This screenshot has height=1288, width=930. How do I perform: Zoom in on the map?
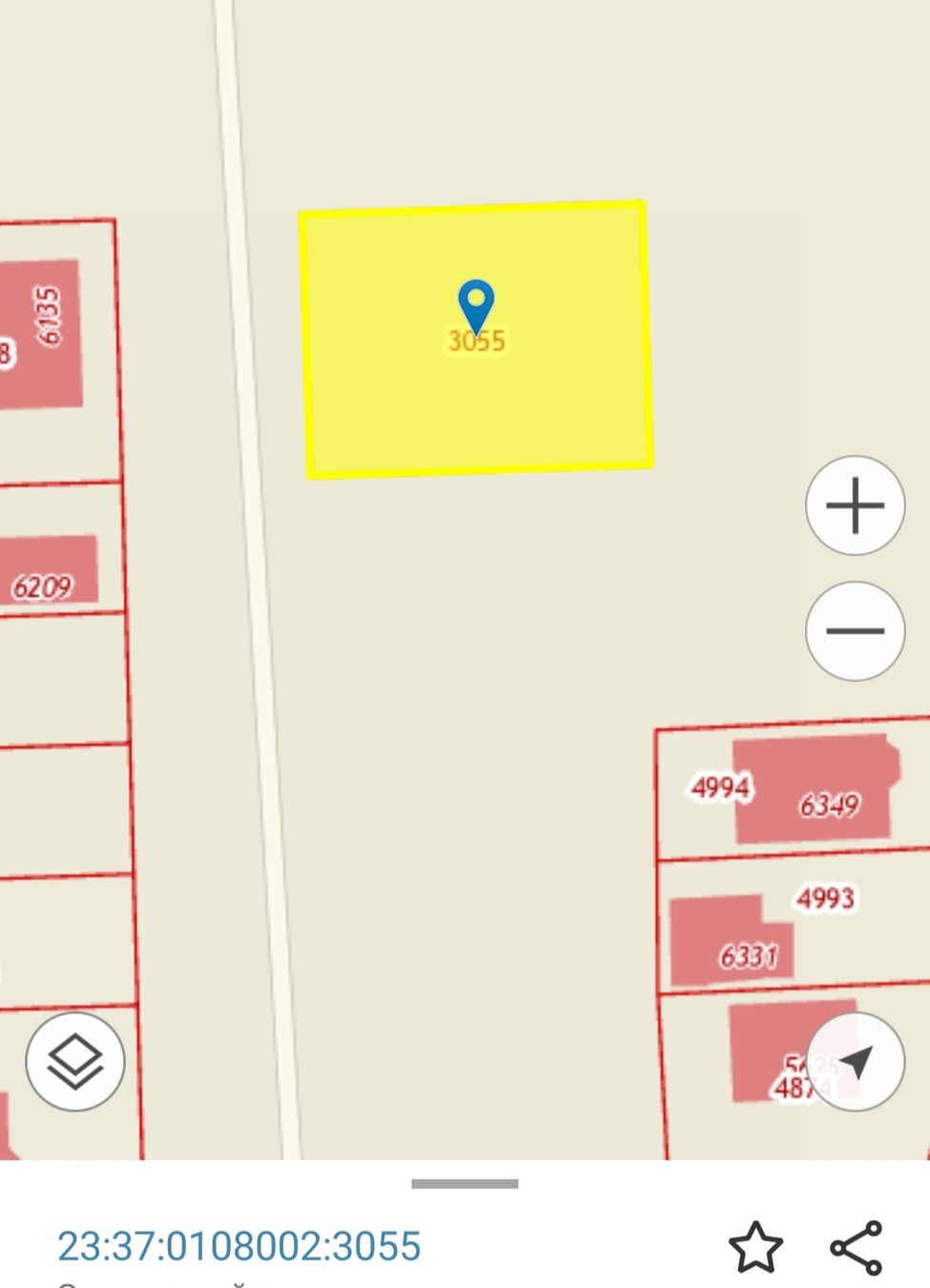tap(855, 506)
